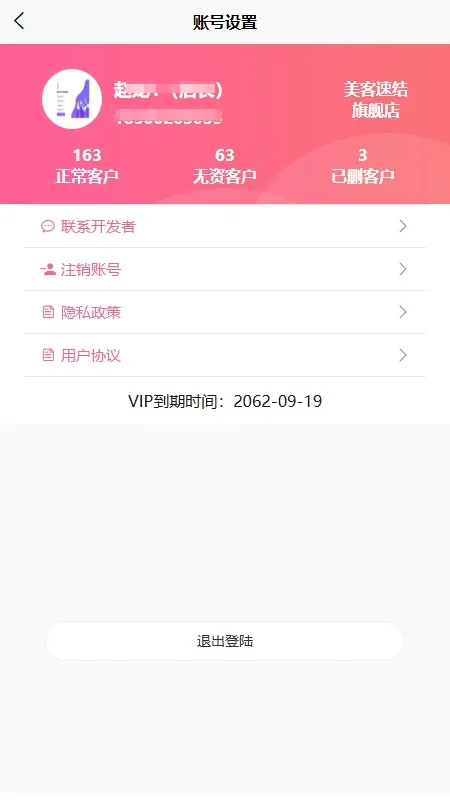Open the 用户协议 row

click(x=225, y=355)
